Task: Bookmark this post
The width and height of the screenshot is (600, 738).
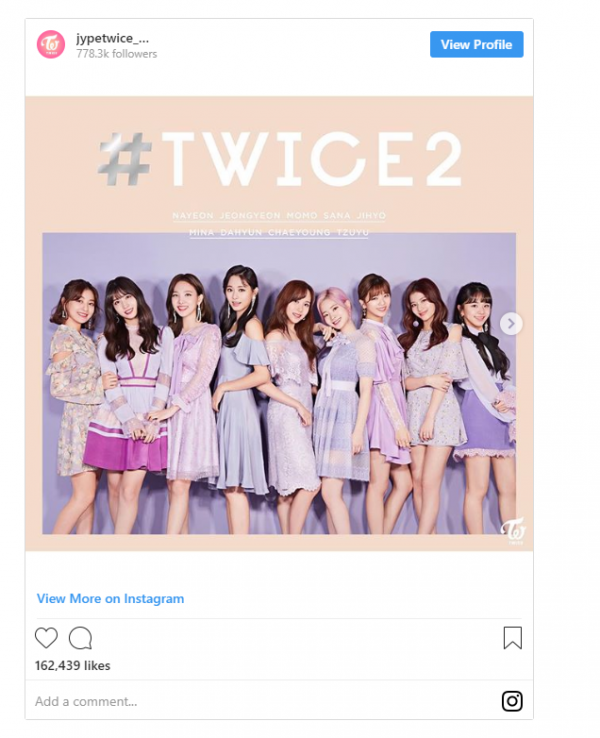Action: click(x=512, y=638)
